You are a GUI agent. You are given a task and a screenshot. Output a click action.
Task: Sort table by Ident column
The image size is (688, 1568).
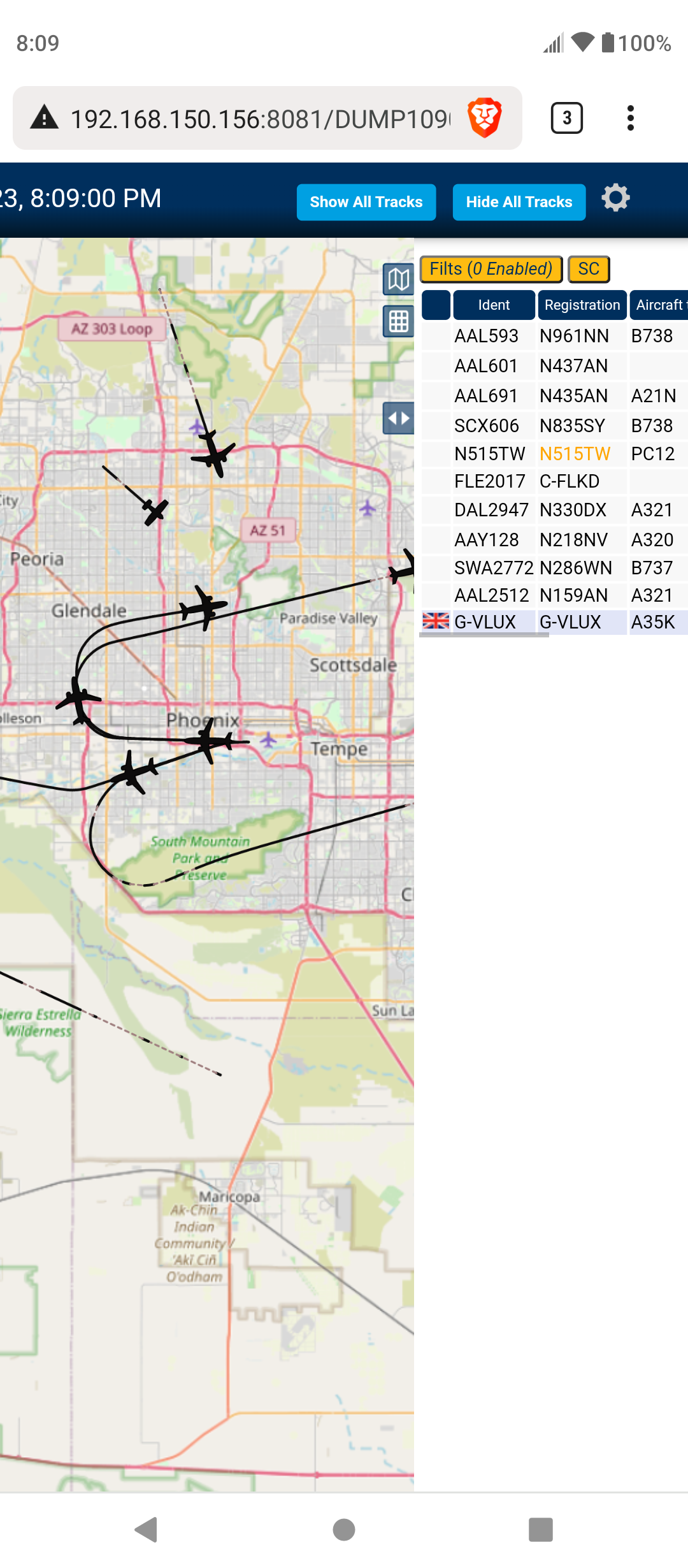(x=494, y=305)
